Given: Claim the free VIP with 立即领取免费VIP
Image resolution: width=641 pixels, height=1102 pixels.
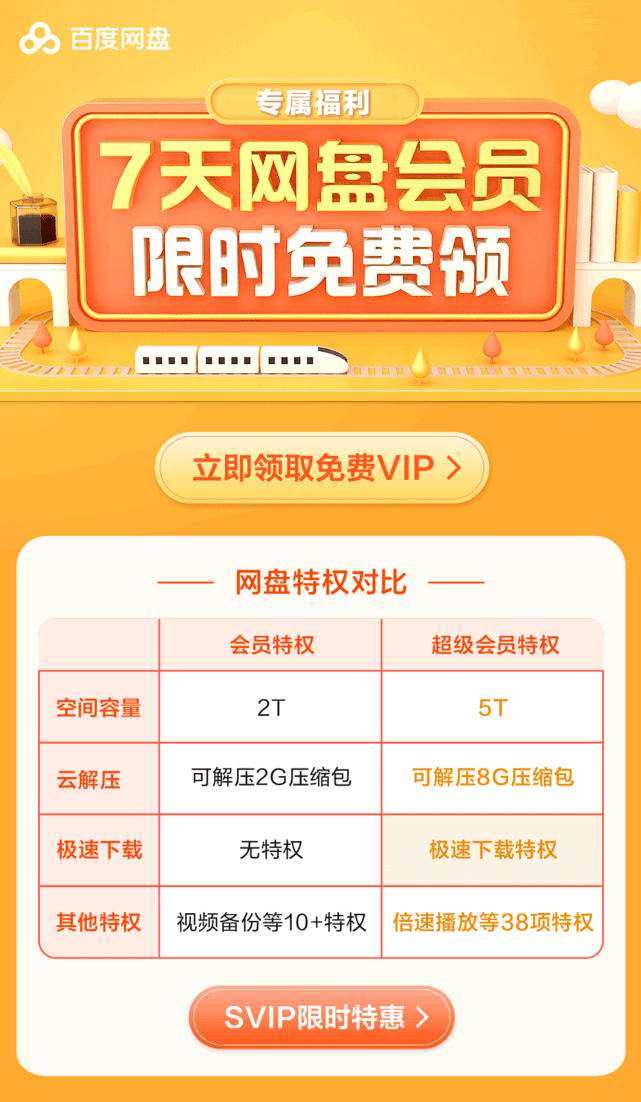Looking at the screenshot, I should (321, 468).
